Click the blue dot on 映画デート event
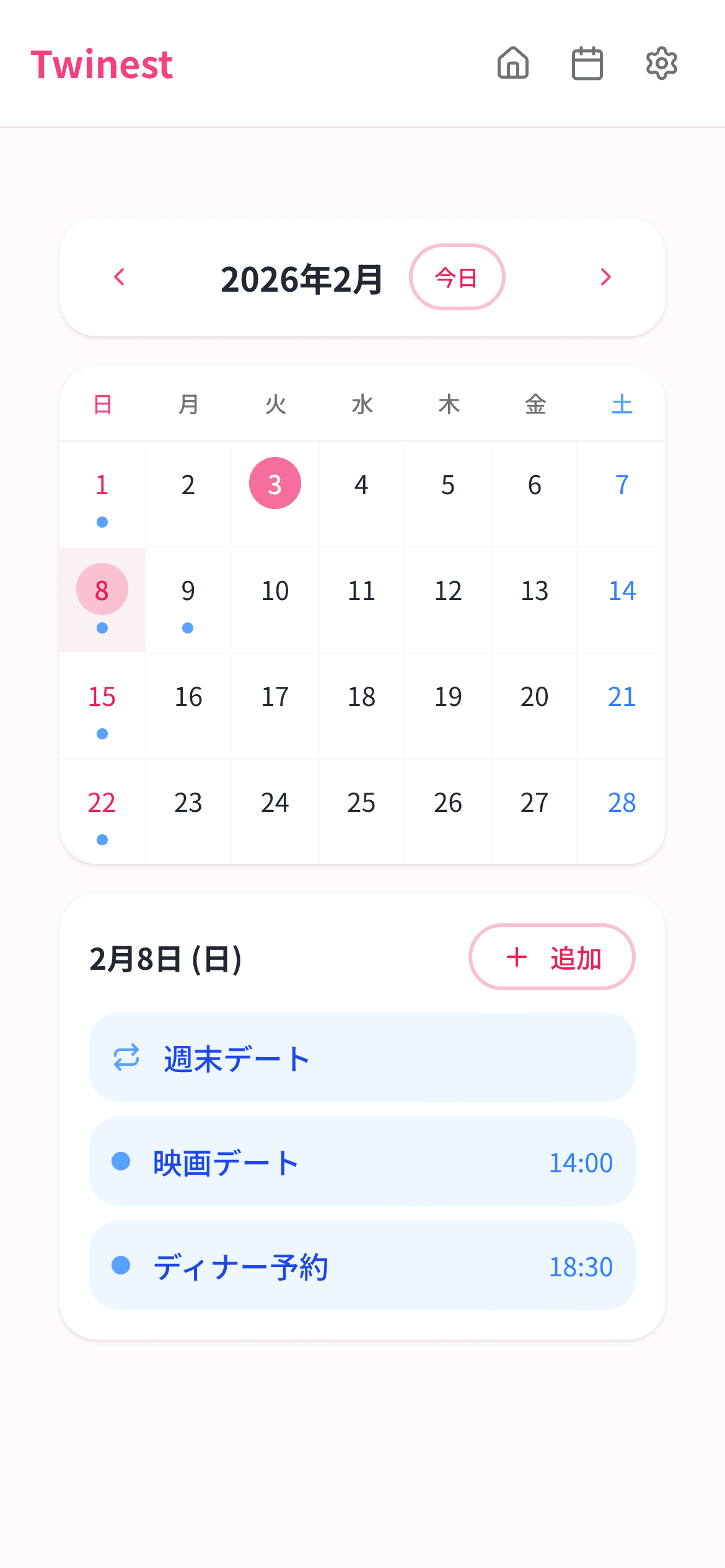Screen dimensions: 725x1568 coord(121,1162)
